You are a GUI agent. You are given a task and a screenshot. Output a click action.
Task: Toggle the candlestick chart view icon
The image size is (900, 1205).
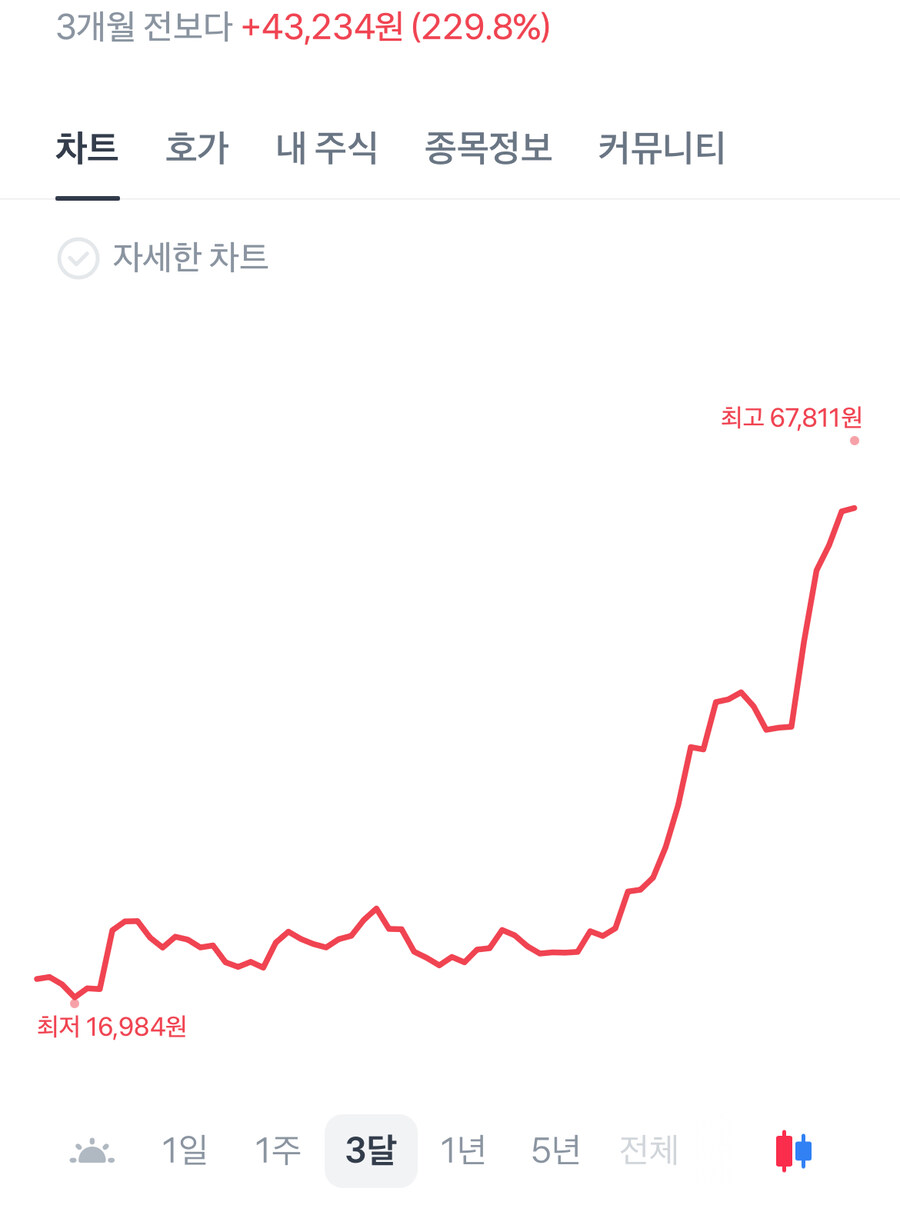[793, 1150]
